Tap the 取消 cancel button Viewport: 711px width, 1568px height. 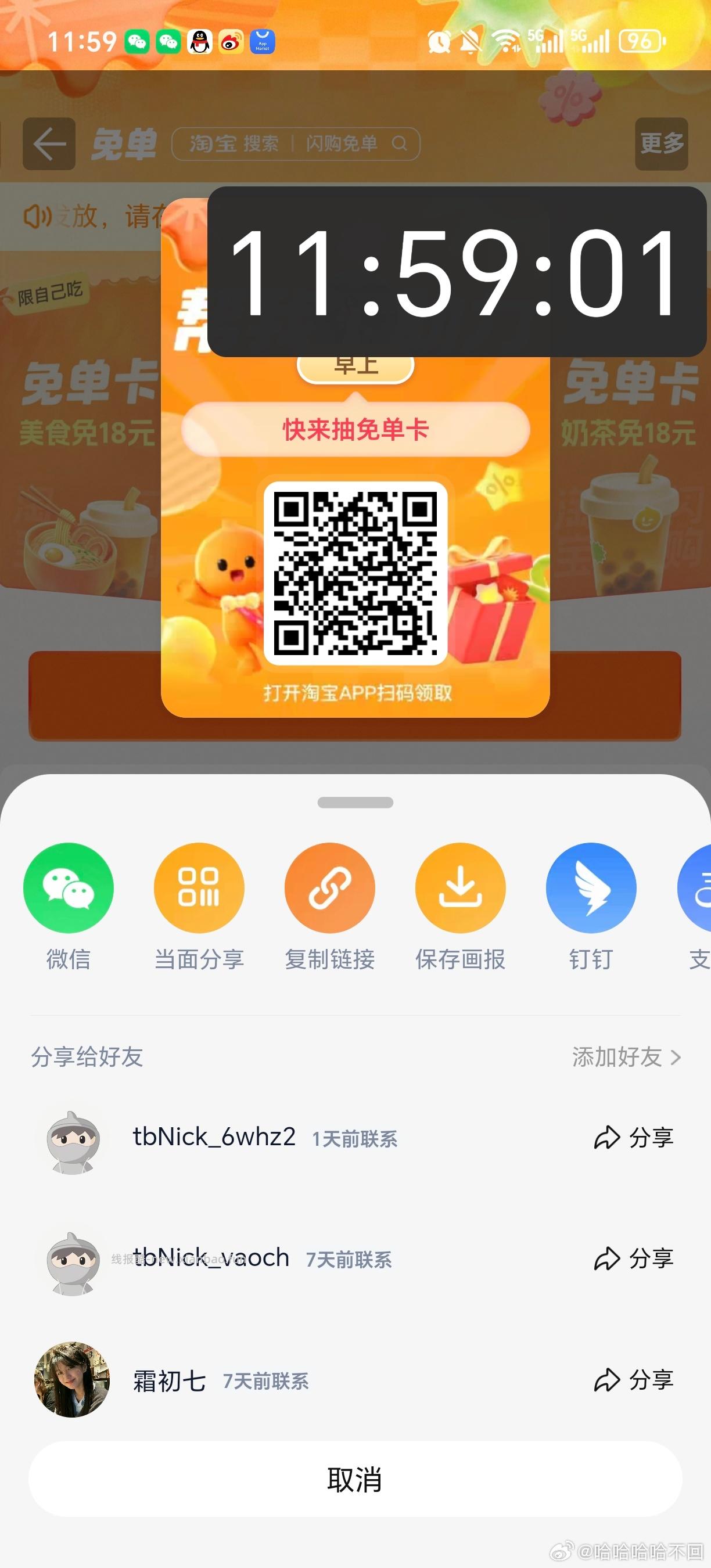pos(355,1480)
